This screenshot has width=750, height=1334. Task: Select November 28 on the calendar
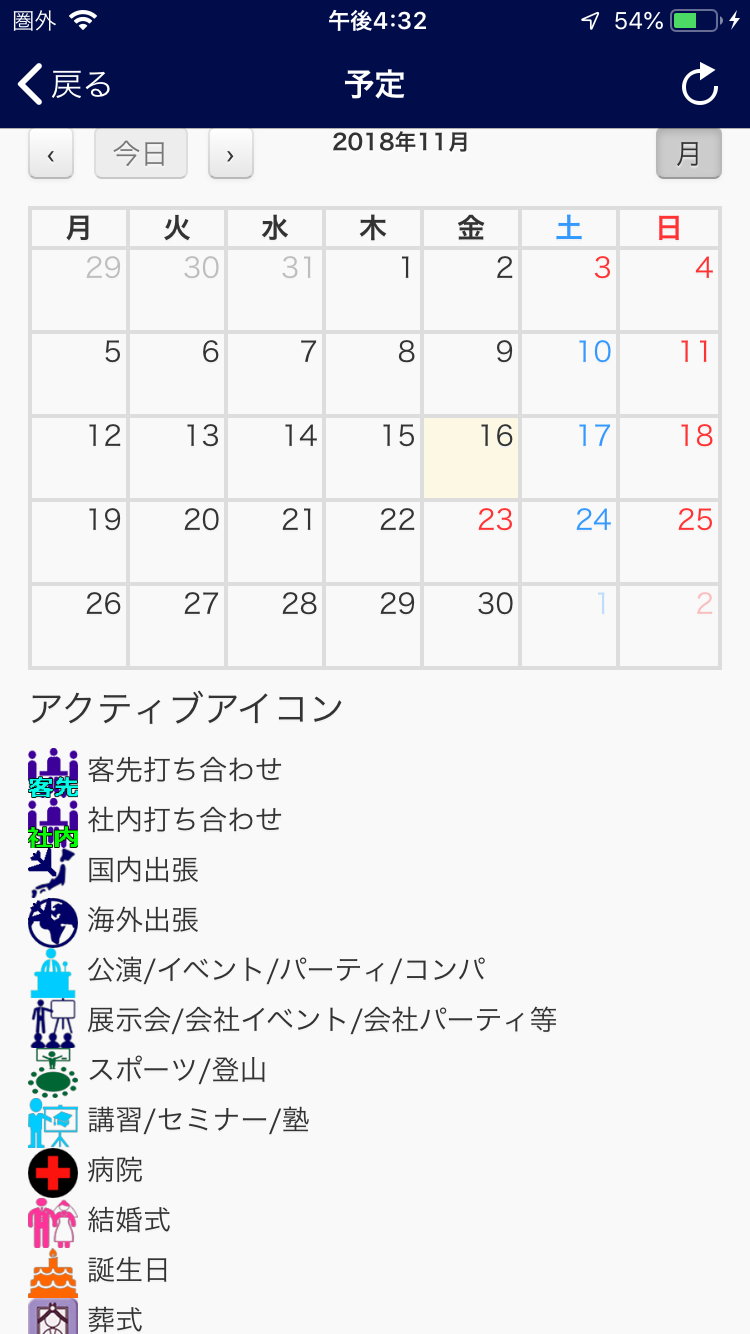point(274,626)
